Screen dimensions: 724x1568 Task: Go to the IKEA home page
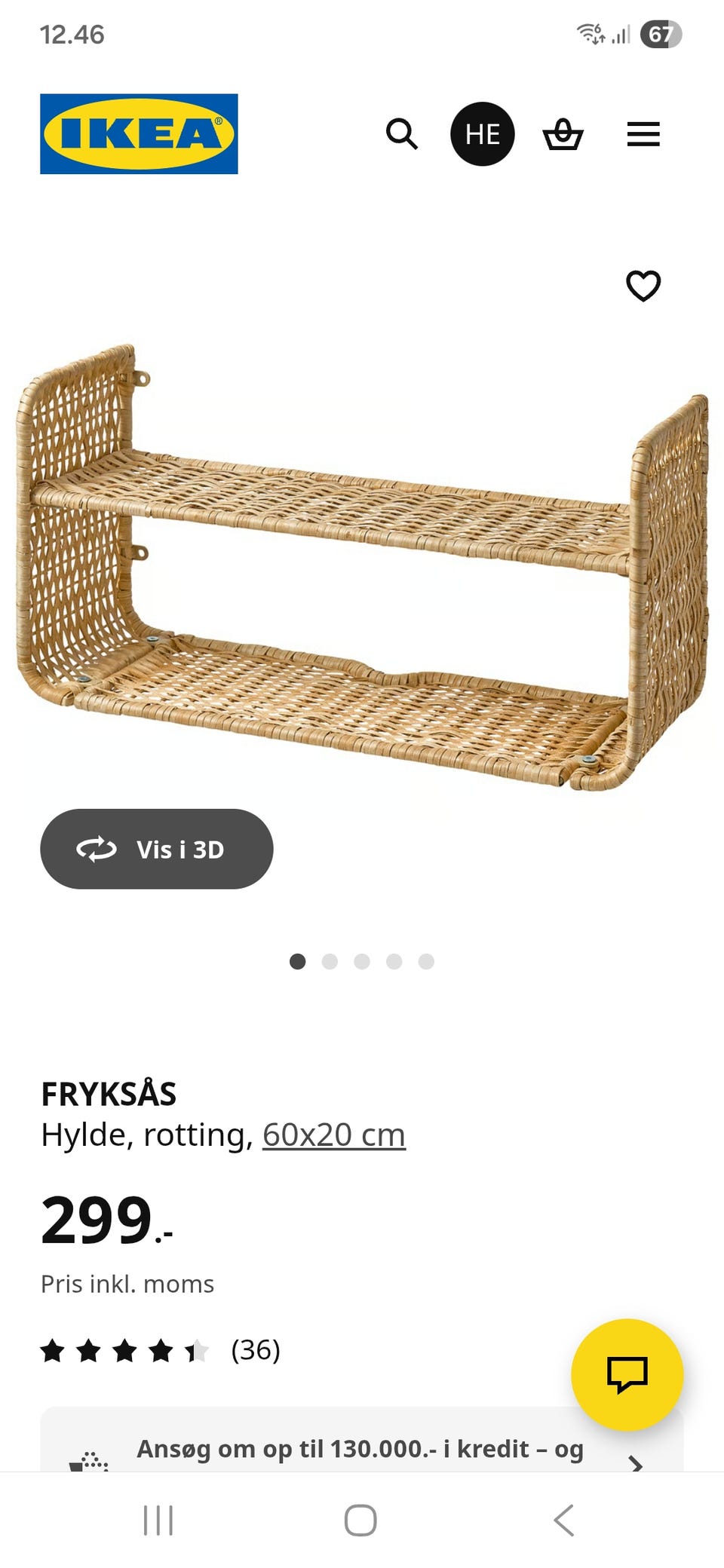coord(139,134)
